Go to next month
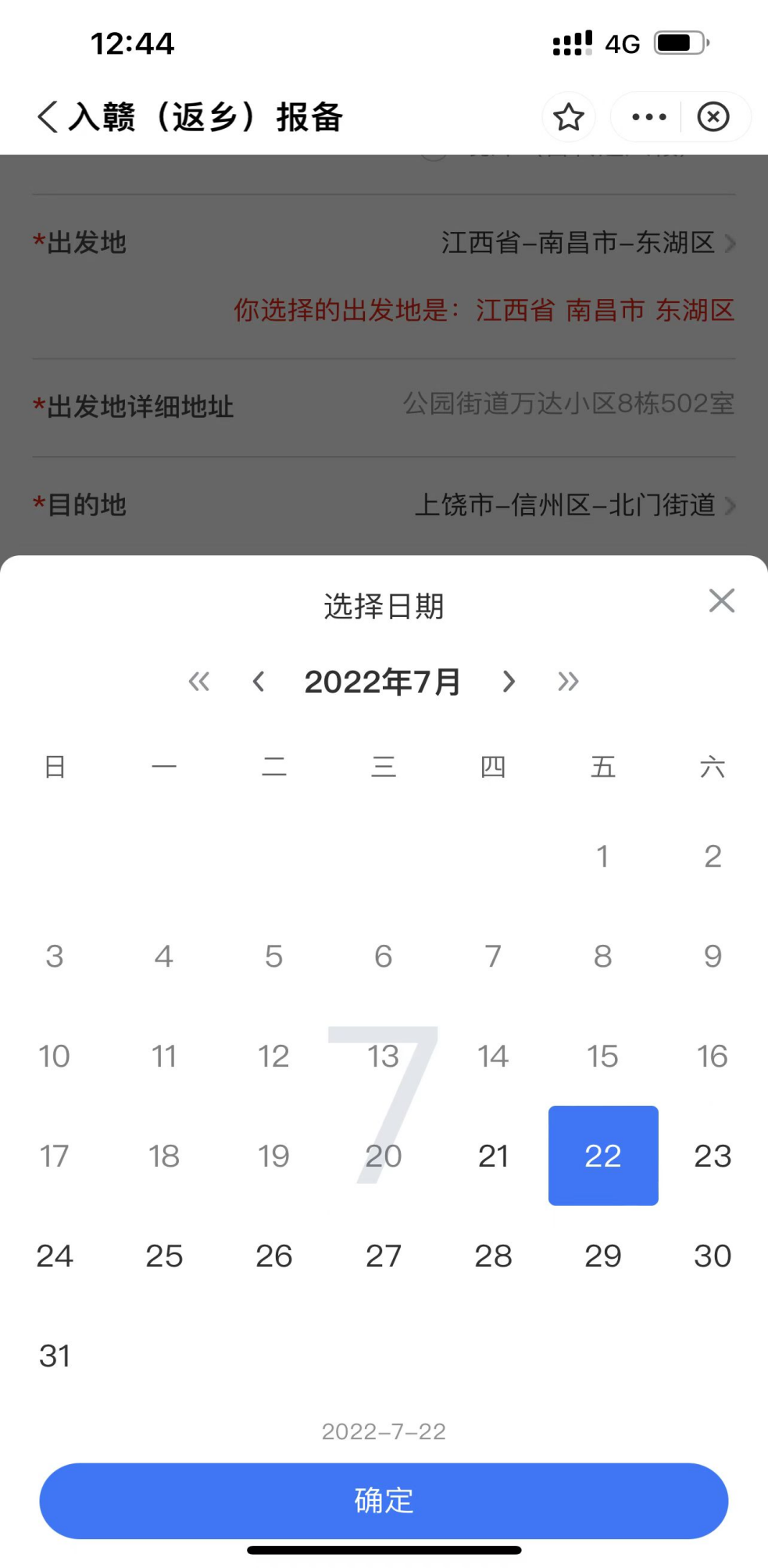The width and height of the screenshot is (768, 1568). (x=509, y=682)
